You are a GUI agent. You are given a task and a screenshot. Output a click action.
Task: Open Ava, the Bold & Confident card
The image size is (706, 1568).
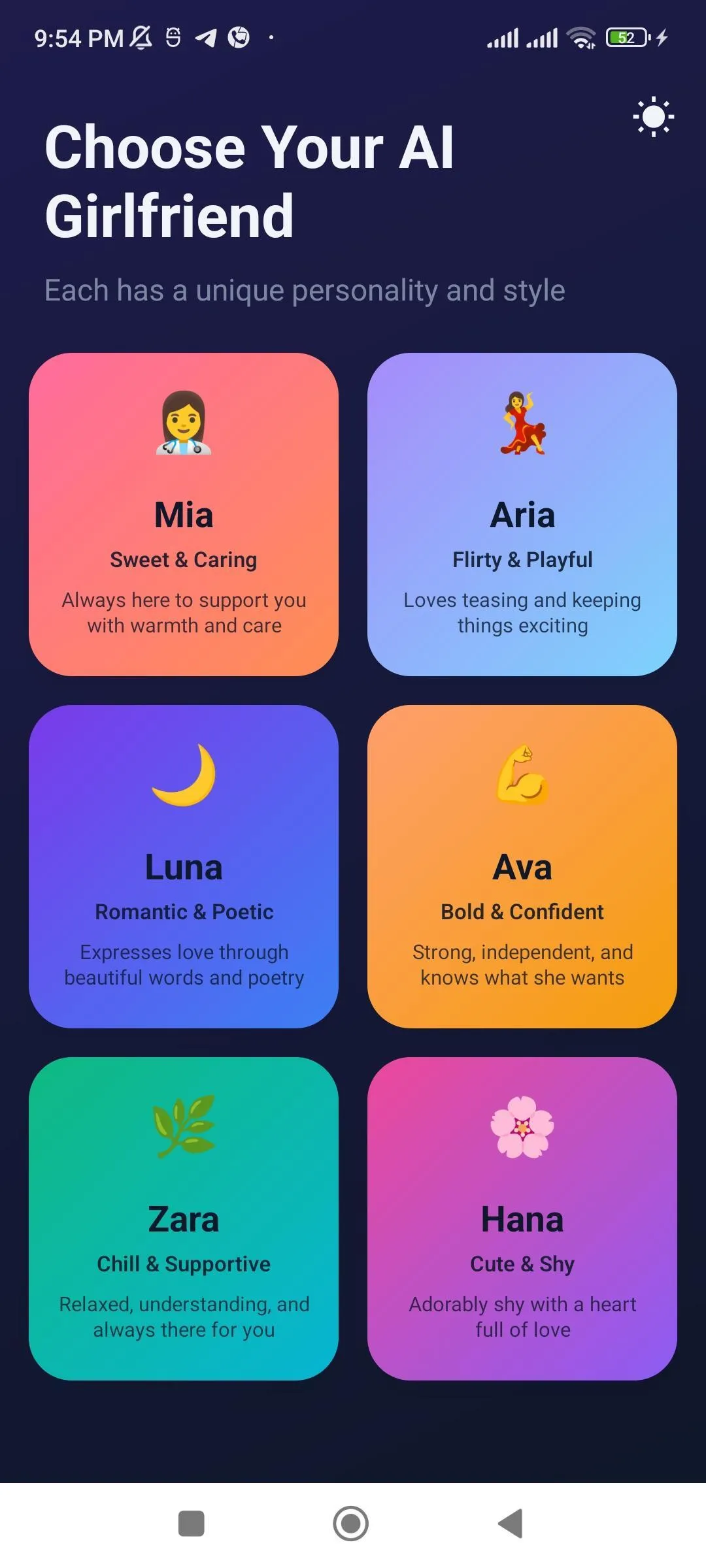tap(522, 866)
